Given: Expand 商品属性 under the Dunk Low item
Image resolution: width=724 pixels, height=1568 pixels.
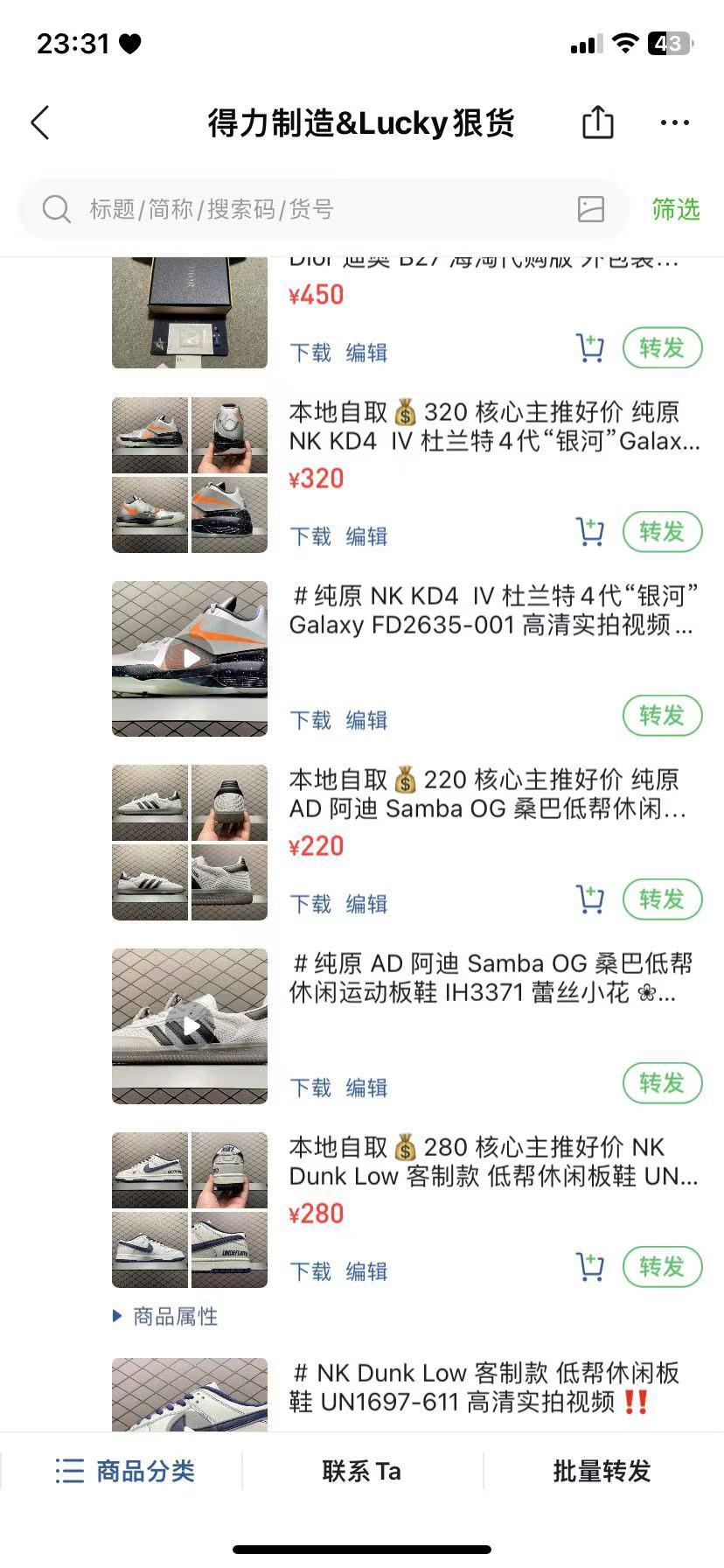Looking at the screenshot, I should [166, 1316].
